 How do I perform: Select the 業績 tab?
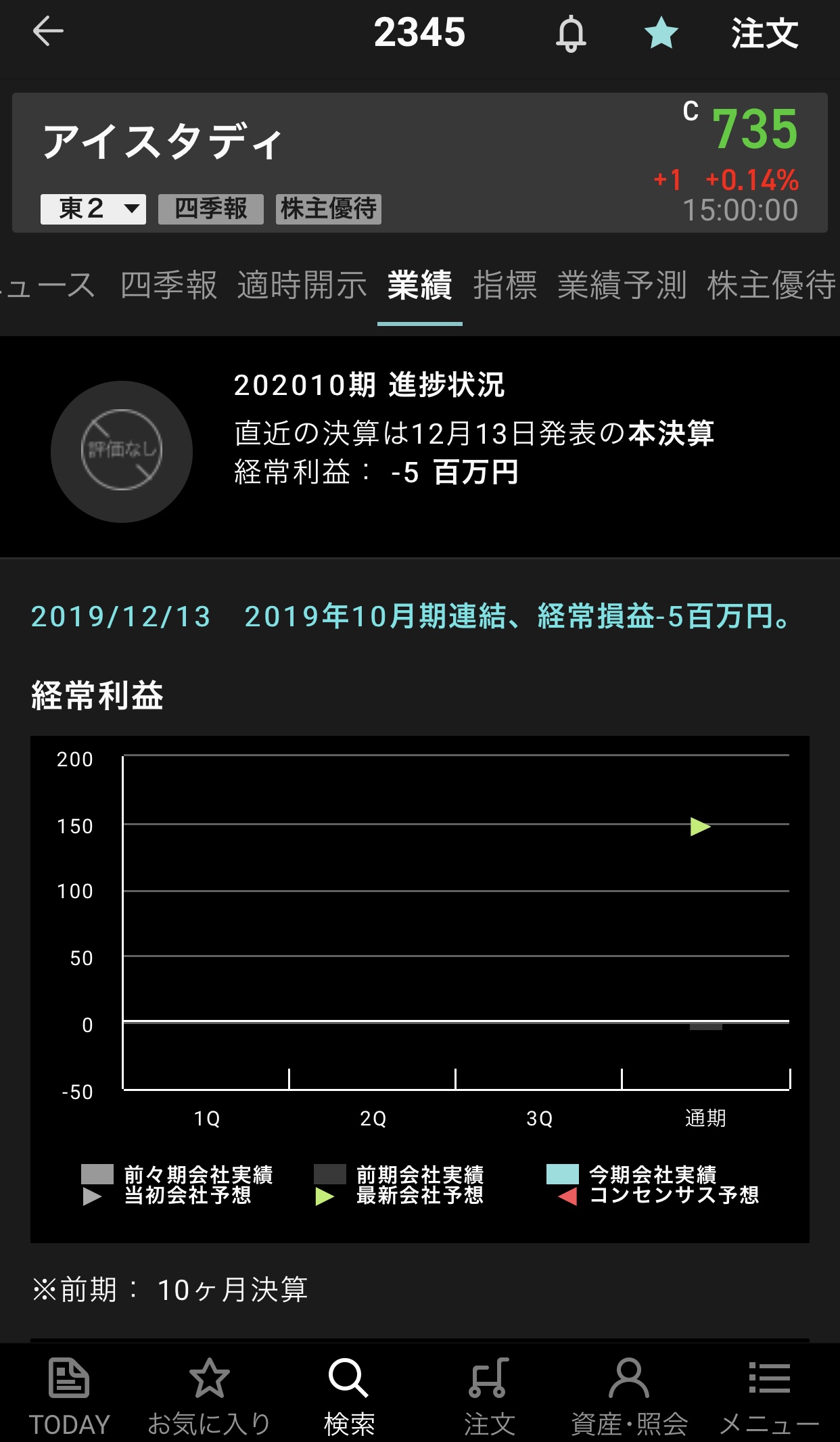click(419, 285)
